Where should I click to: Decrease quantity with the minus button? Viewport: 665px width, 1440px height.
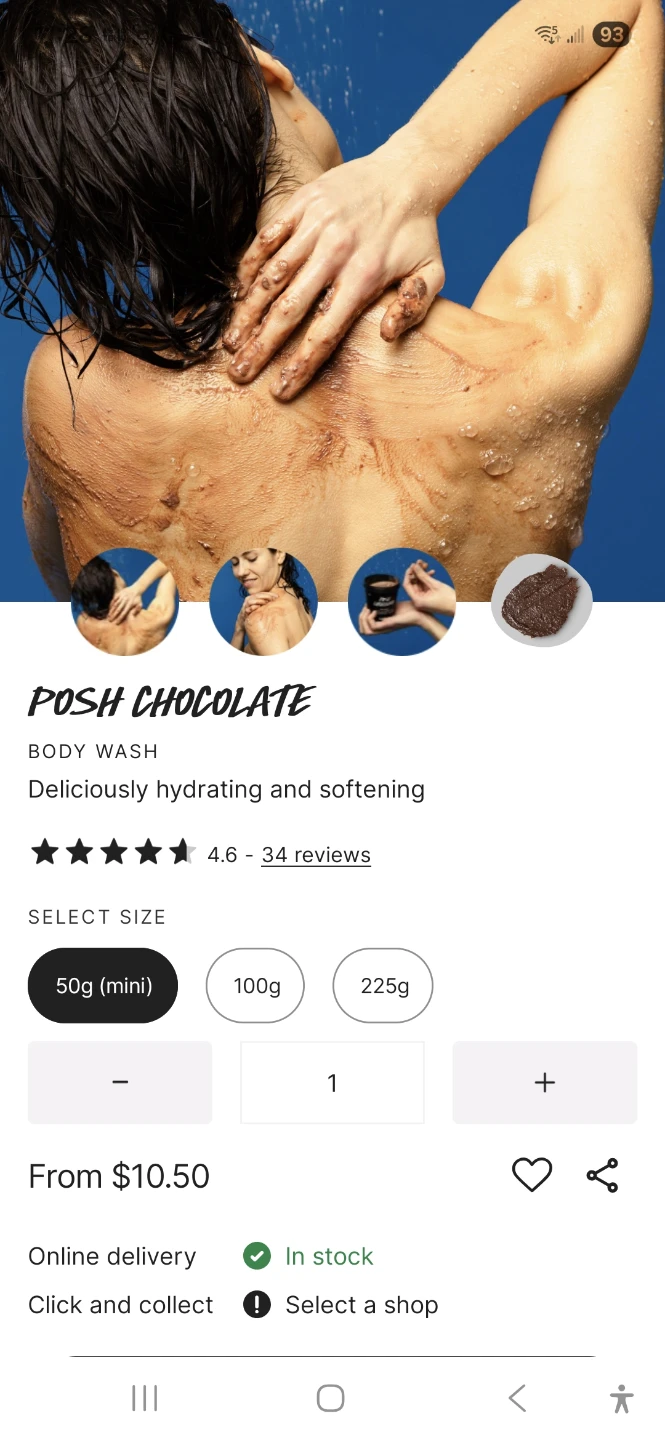120,1082
